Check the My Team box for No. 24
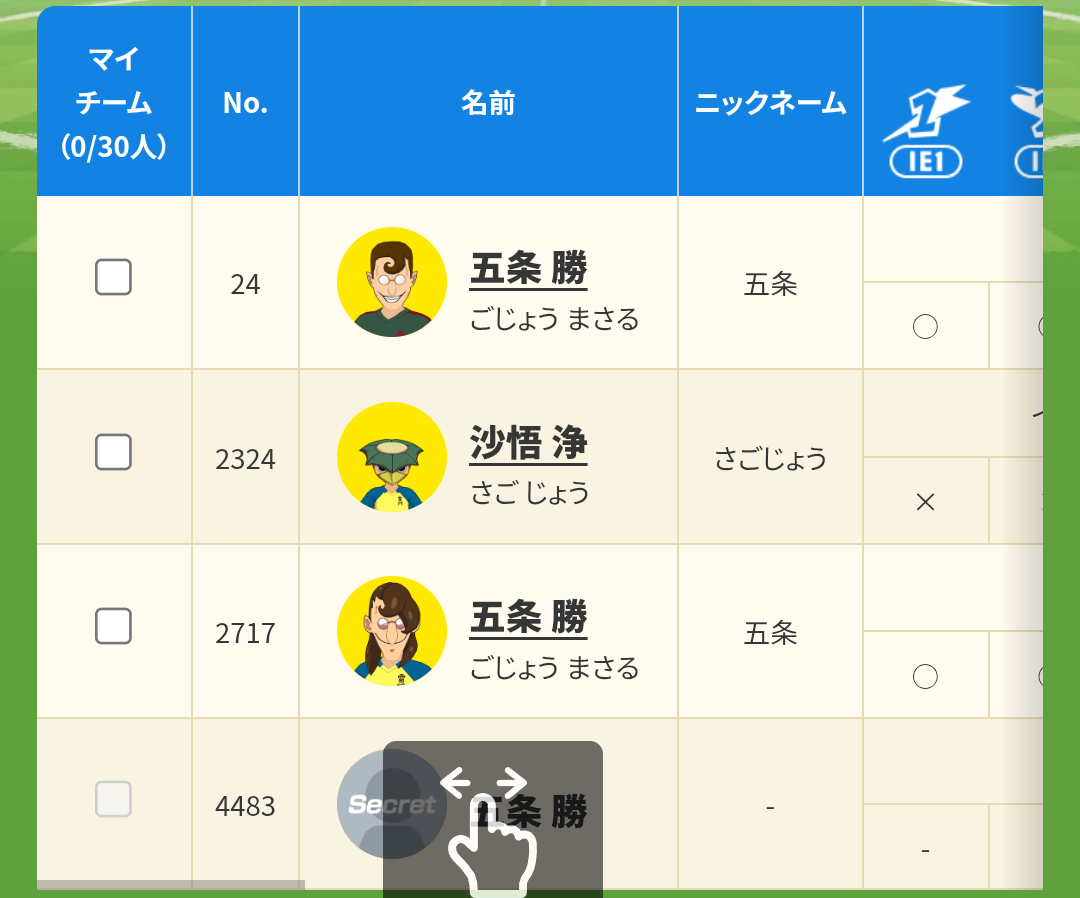The image size is (1080, 898). (113, 277)
